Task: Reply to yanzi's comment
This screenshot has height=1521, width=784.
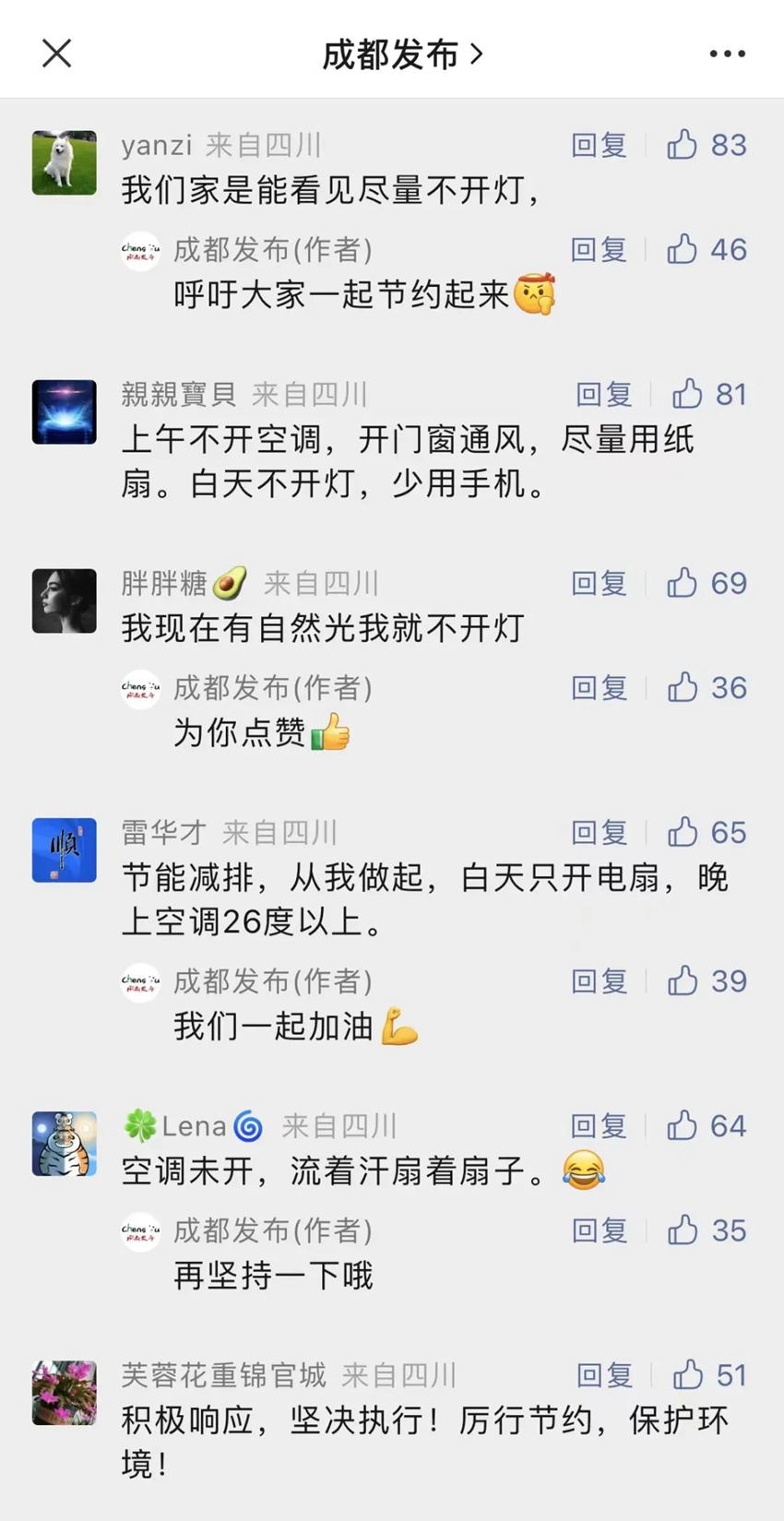Action: pos(599,146)
